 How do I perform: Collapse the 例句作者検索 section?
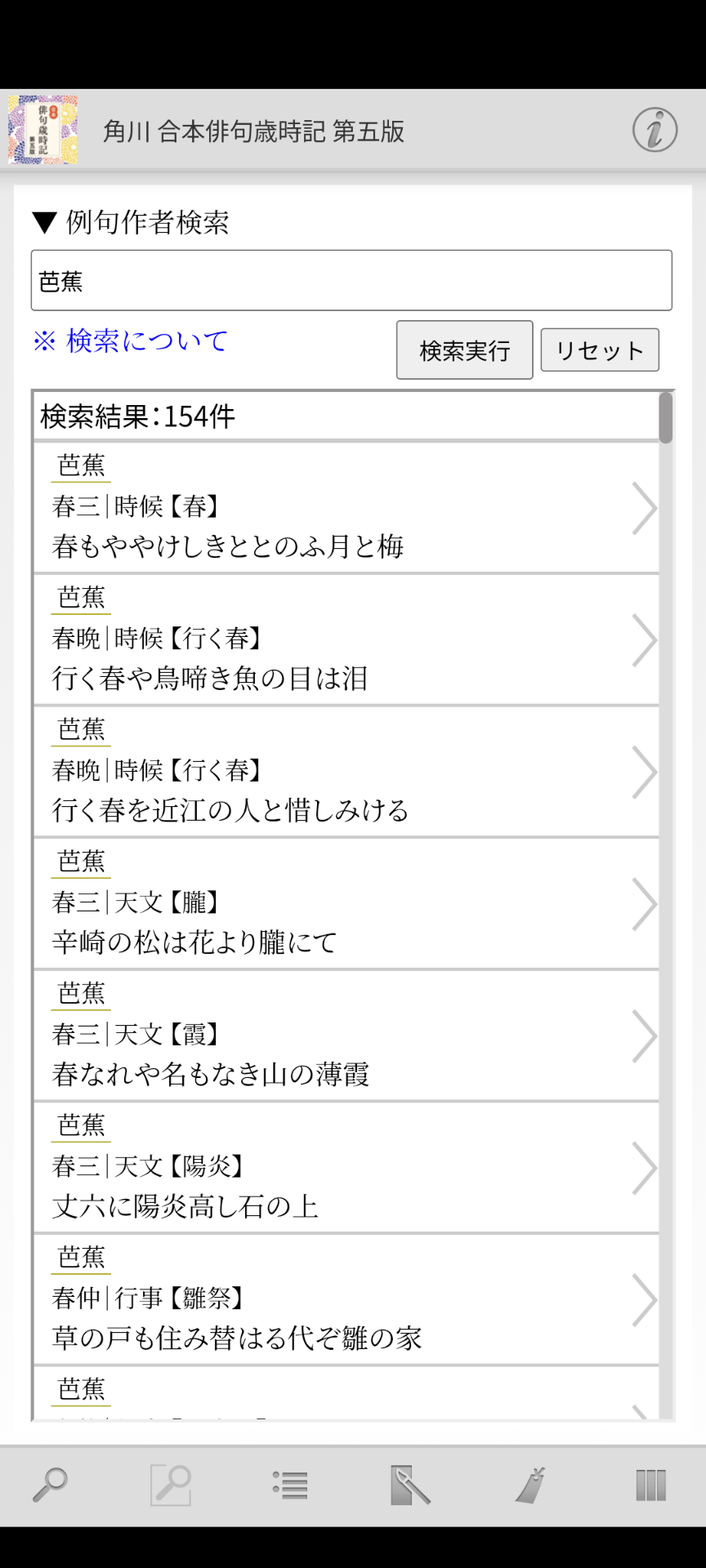131,222
